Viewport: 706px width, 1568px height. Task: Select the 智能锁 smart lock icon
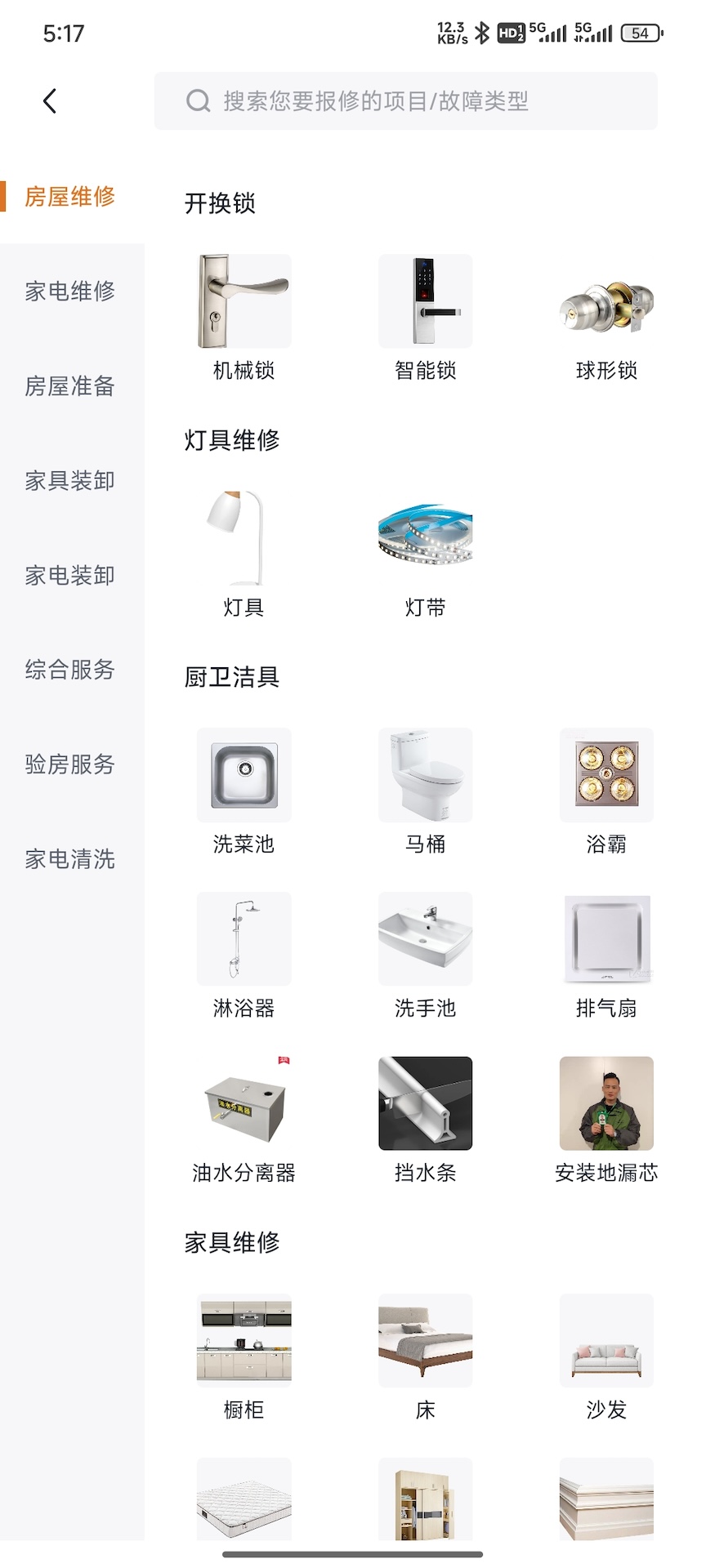tap(424, 300)
